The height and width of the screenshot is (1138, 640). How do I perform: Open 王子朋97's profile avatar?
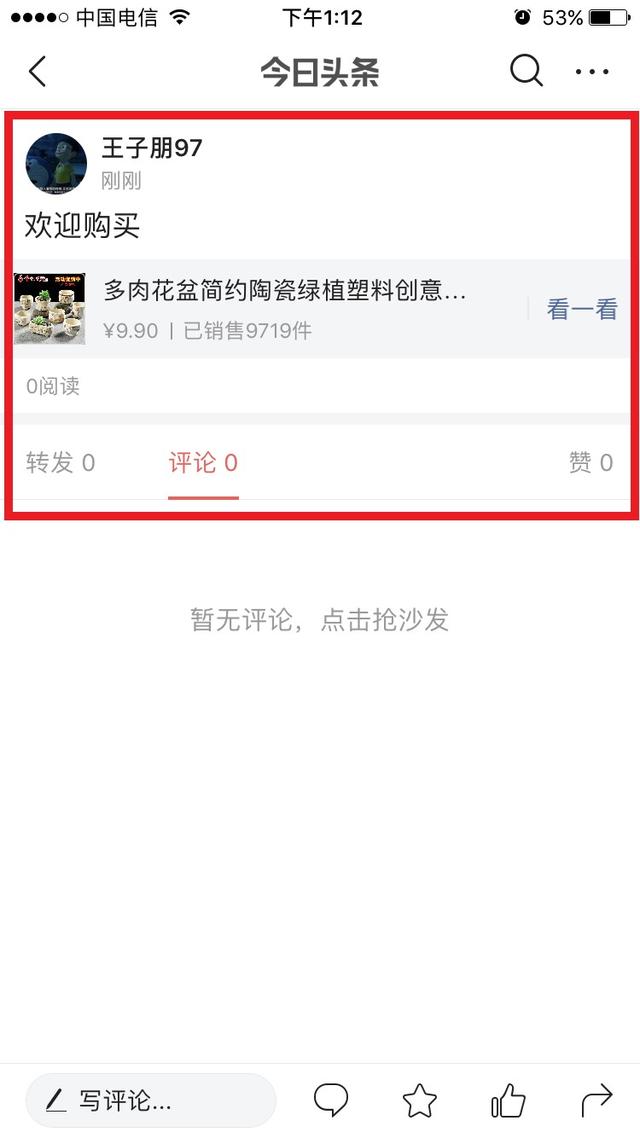56,163
